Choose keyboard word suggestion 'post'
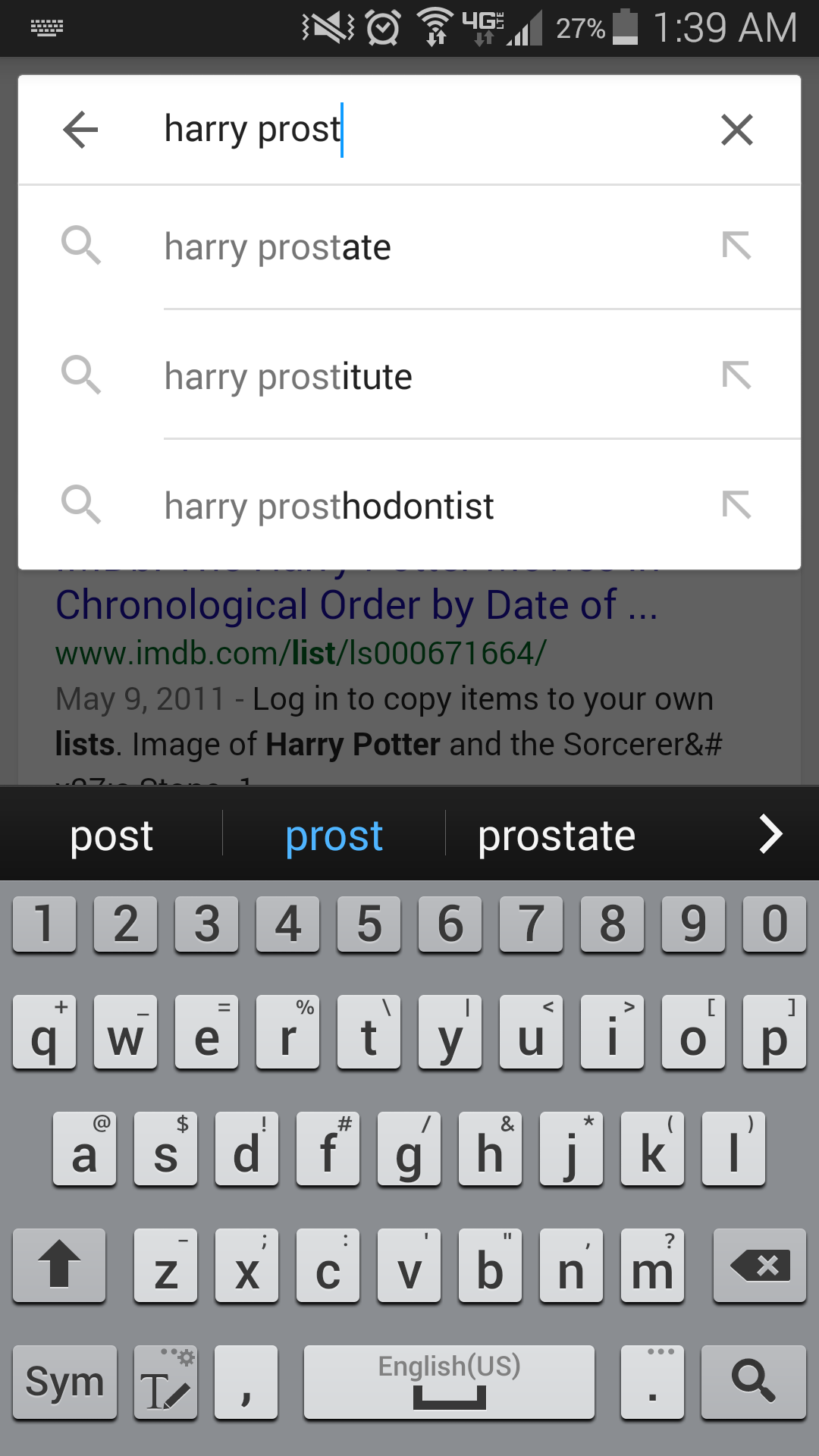 [111, 835]
